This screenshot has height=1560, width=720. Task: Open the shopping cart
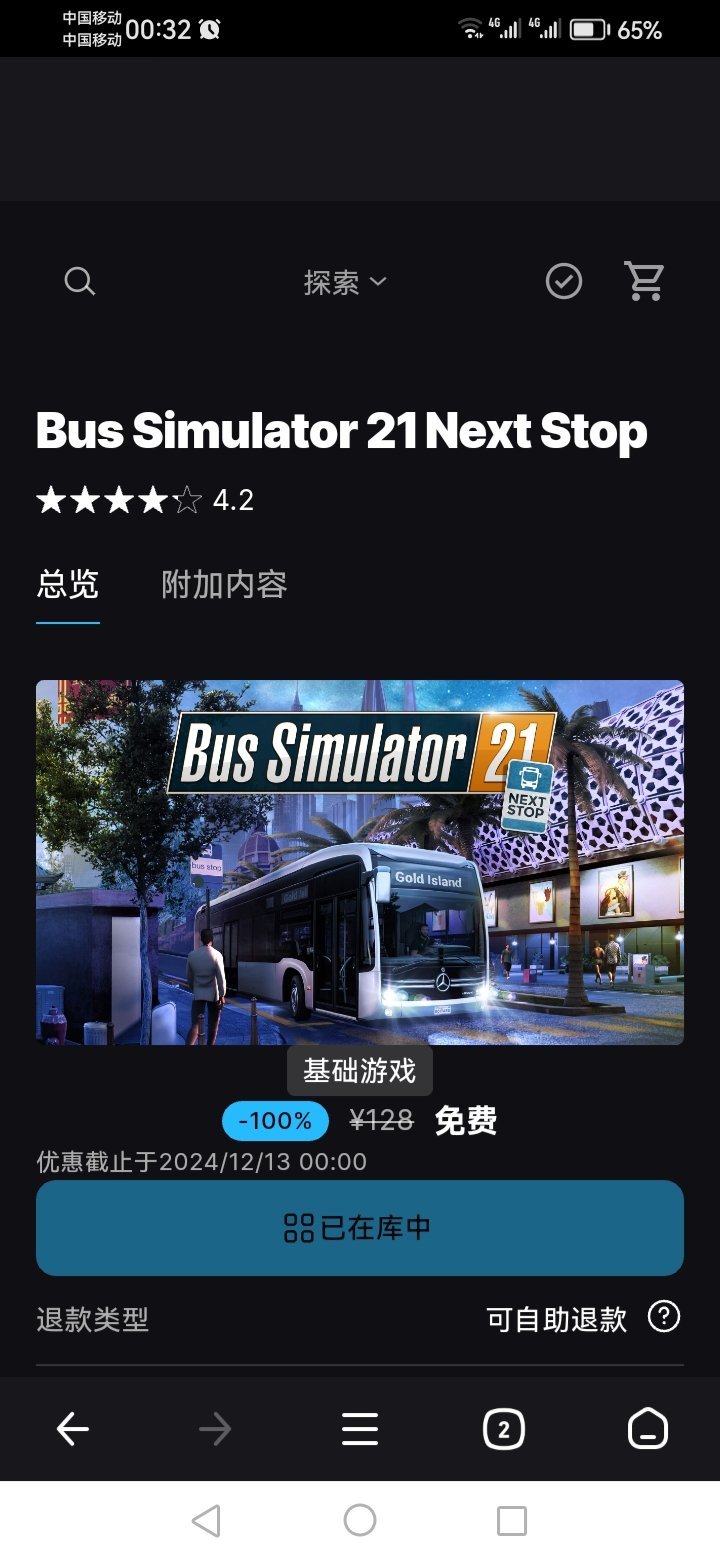(644, 281)
